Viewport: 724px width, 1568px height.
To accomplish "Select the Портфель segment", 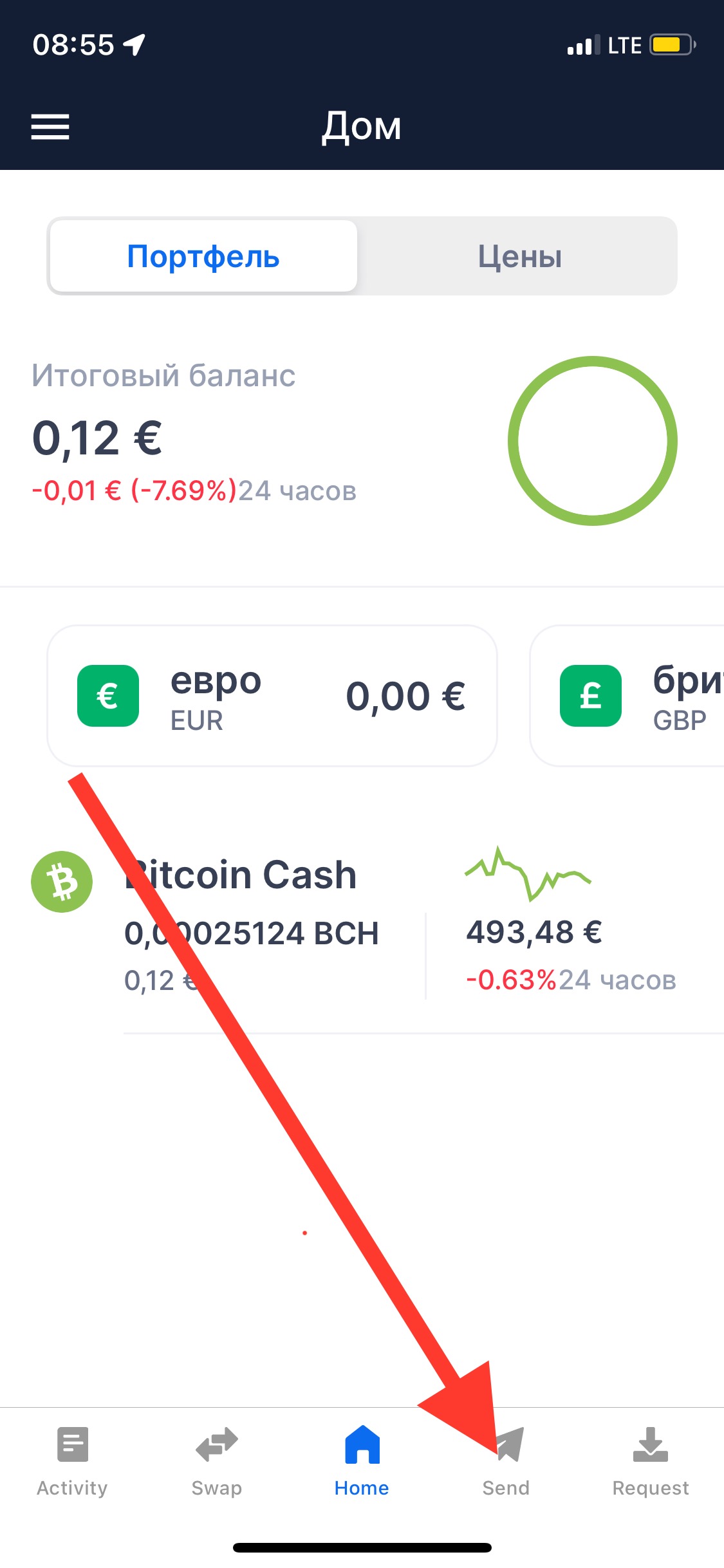I will (x=203, y=256).
